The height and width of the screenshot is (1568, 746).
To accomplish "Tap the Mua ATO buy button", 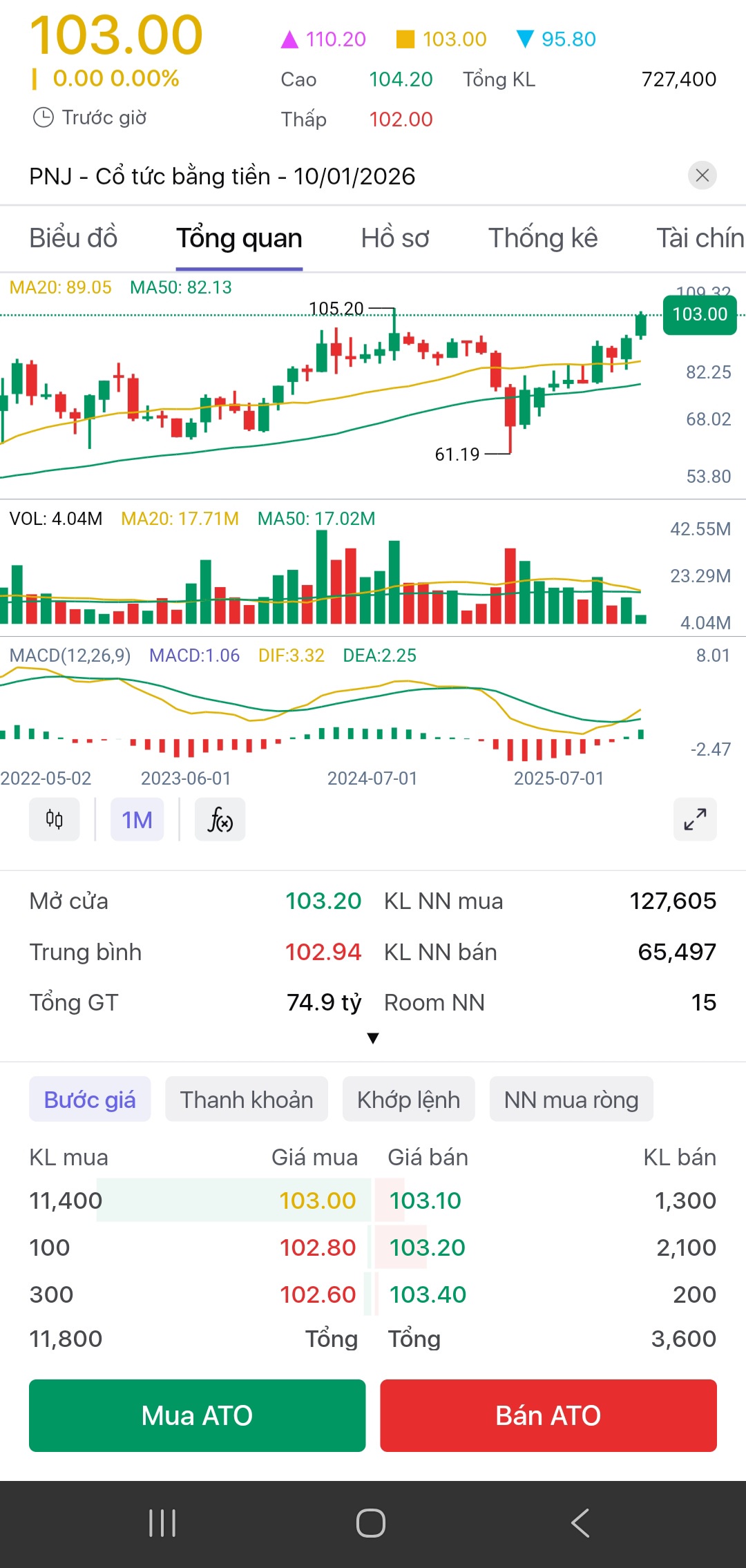I will 197,1415.
